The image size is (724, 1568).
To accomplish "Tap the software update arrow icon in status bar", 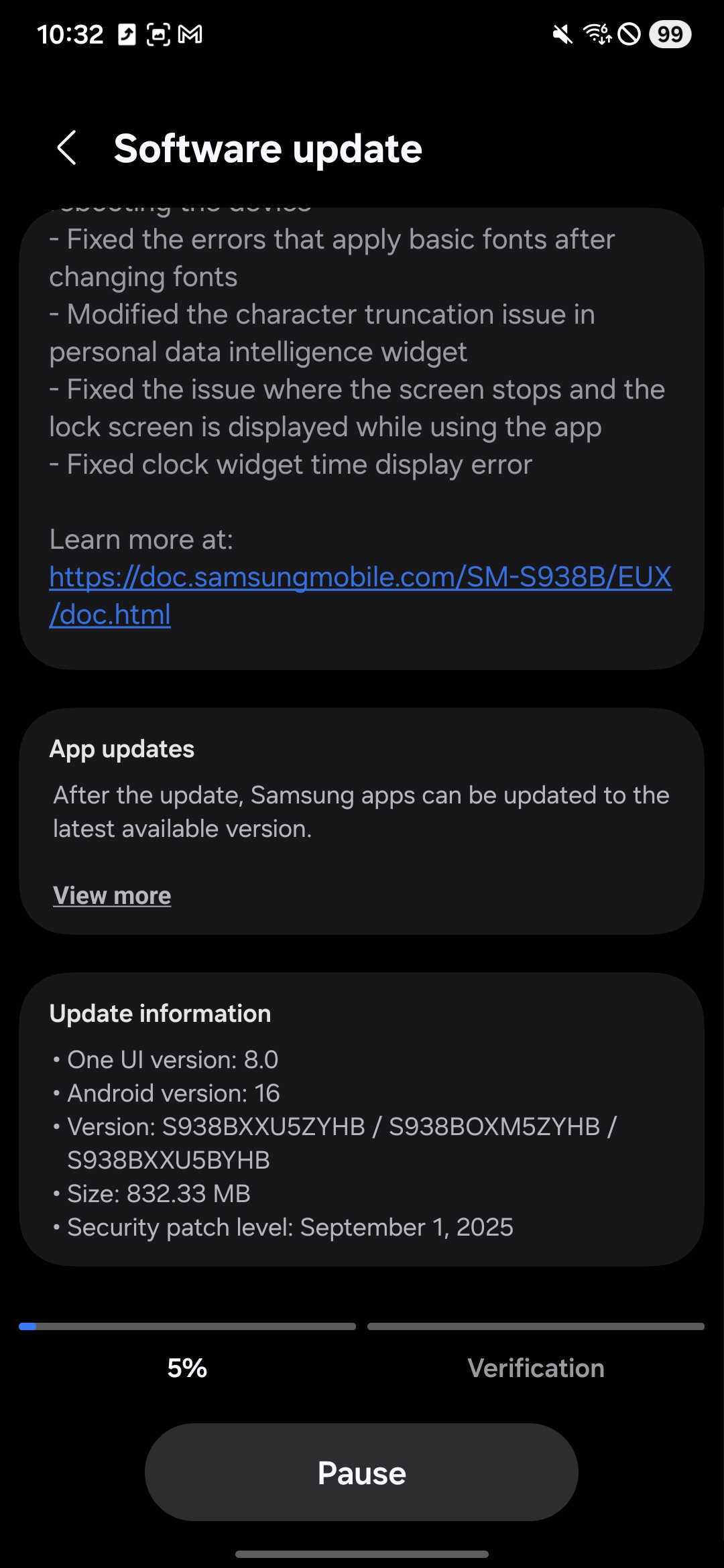I will click(125, 34).
